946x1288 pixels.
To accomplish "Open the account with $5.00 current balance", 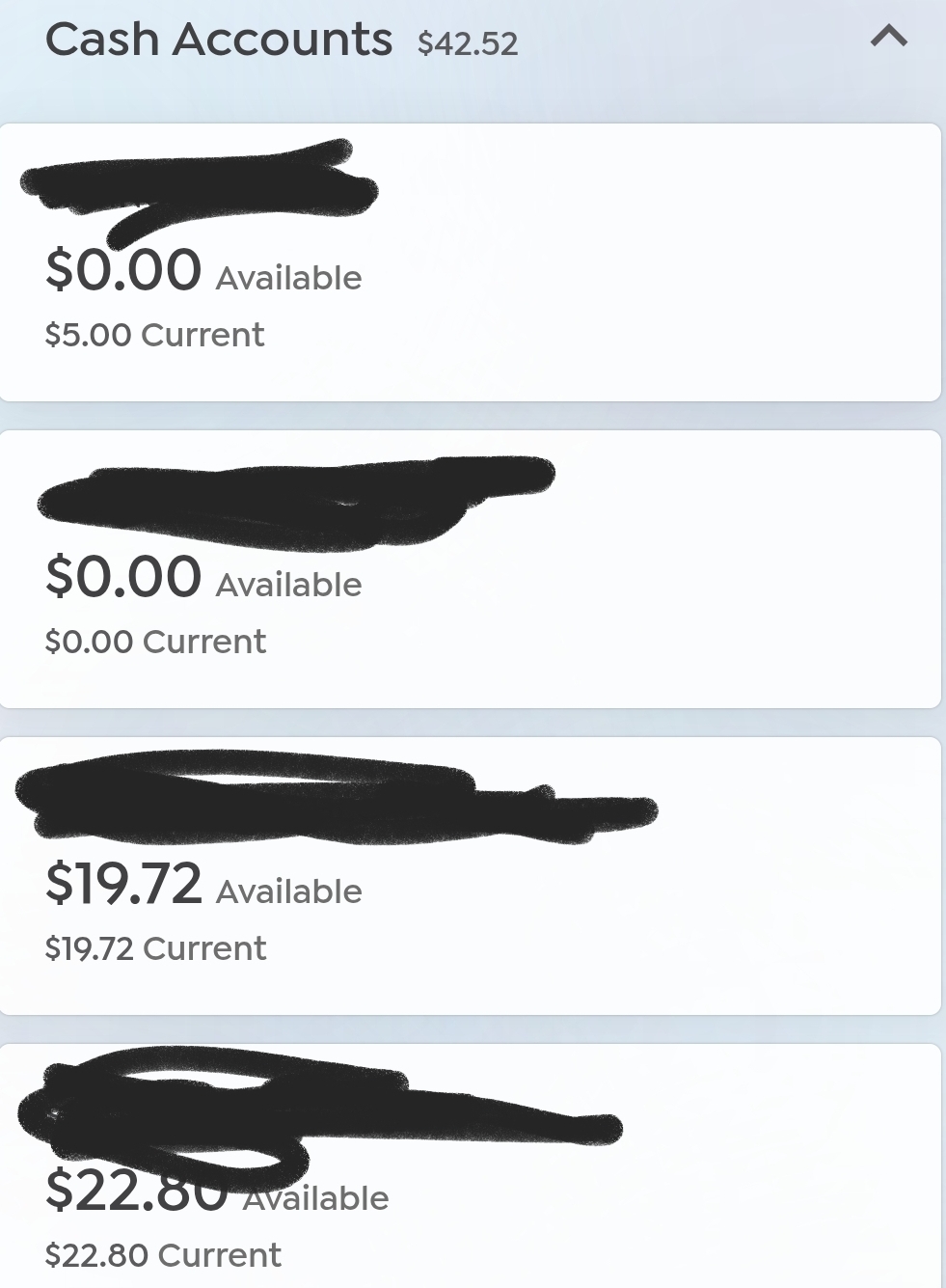I will pyautogui.click(x=470, y=262).
